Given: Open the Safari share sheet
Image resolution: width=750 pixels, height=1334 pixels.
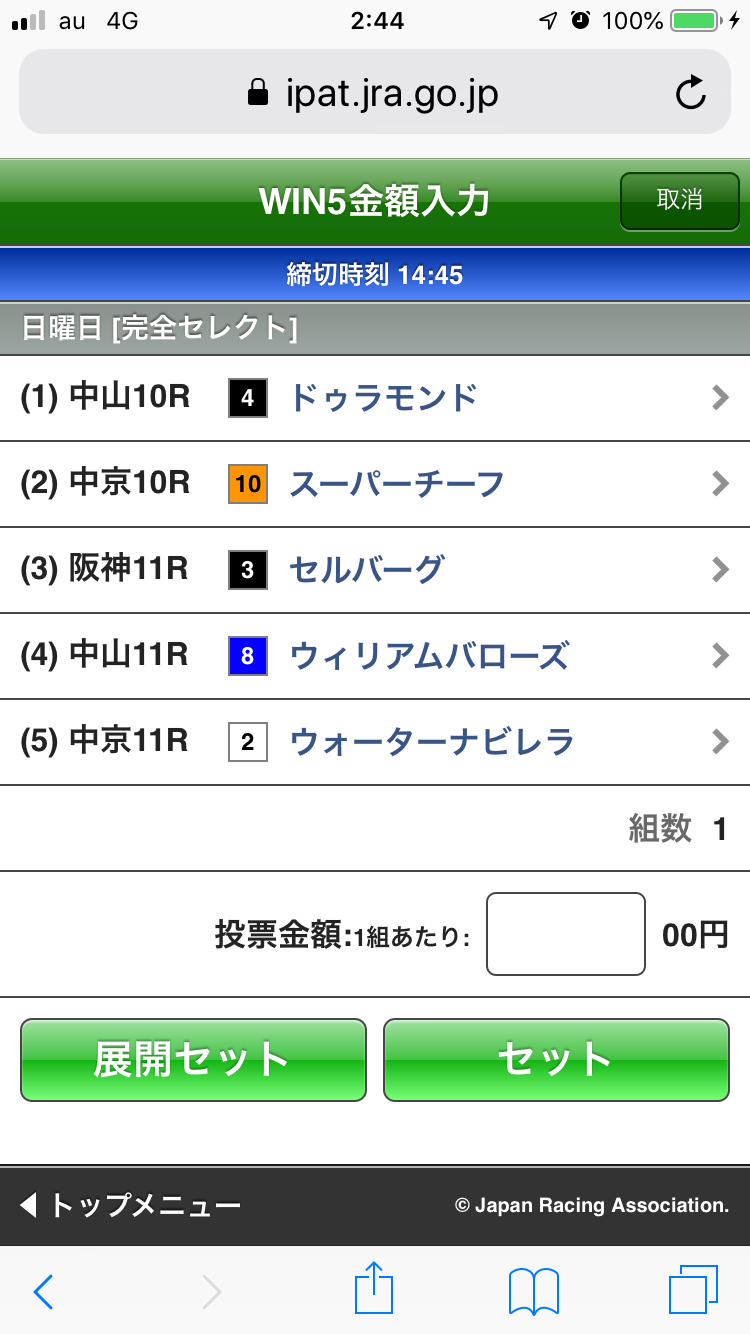Looking at the screenshot, I should [373, 1289].
